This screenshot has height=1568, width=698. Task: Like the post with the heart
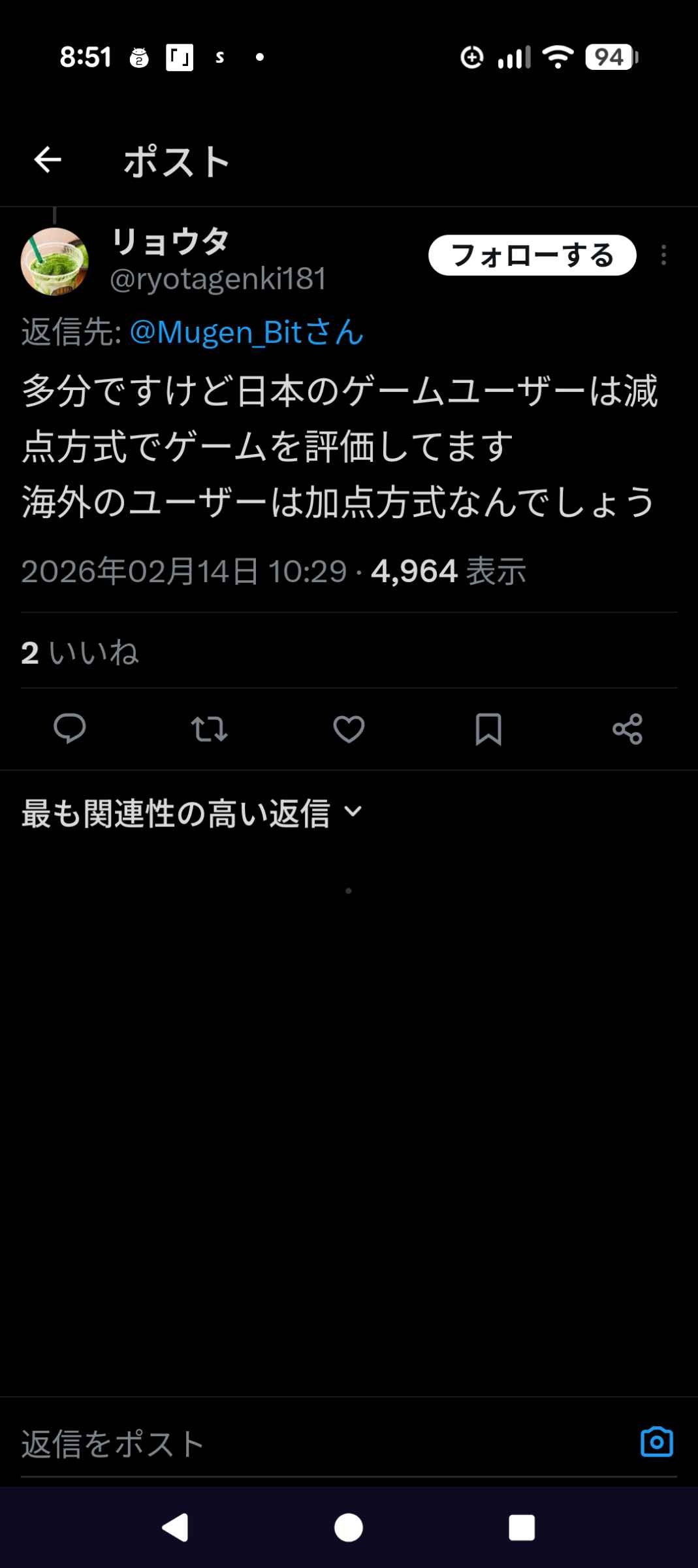349,728
